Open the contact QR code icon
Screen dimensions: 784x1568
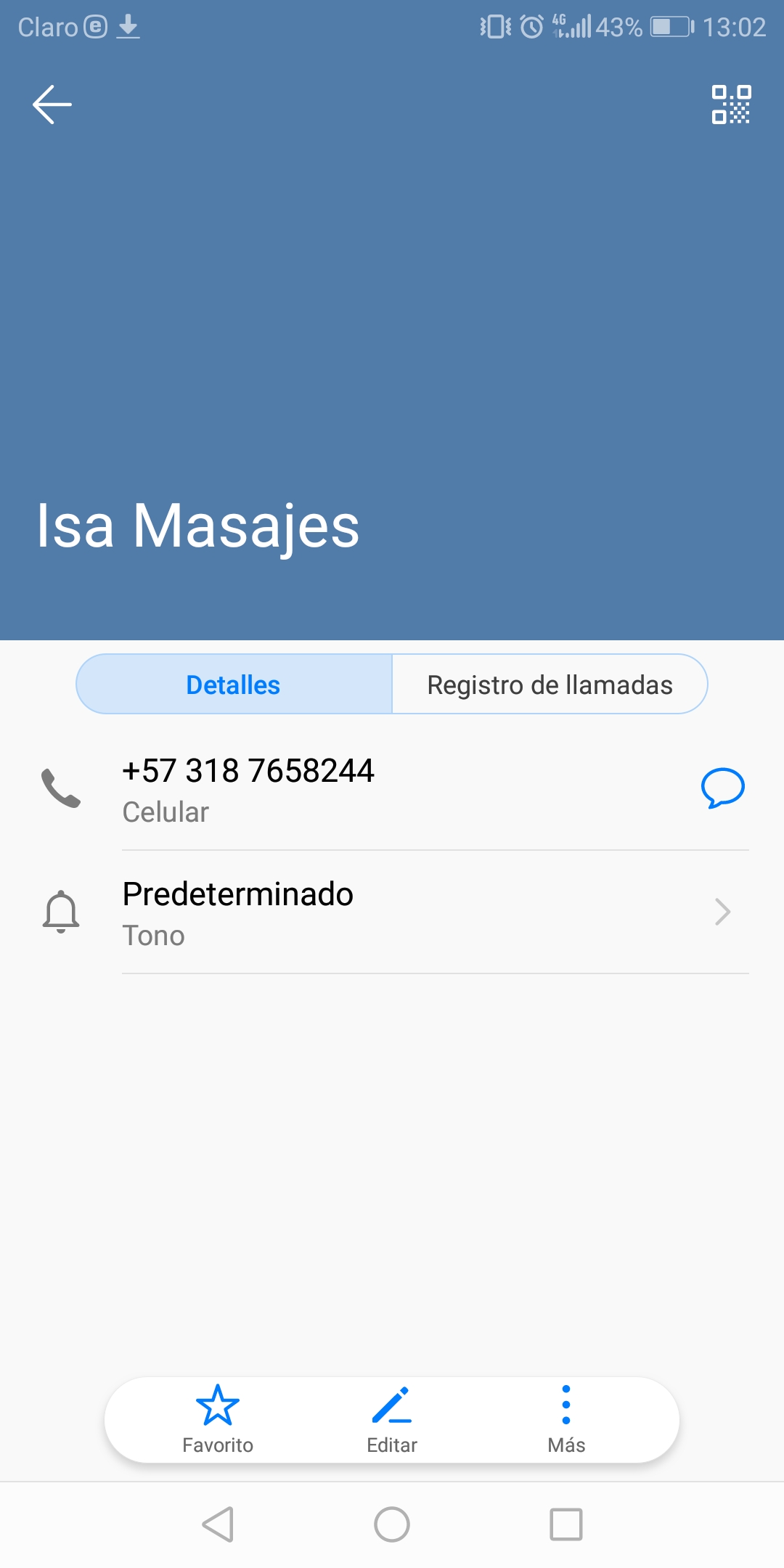pos(730,105)
